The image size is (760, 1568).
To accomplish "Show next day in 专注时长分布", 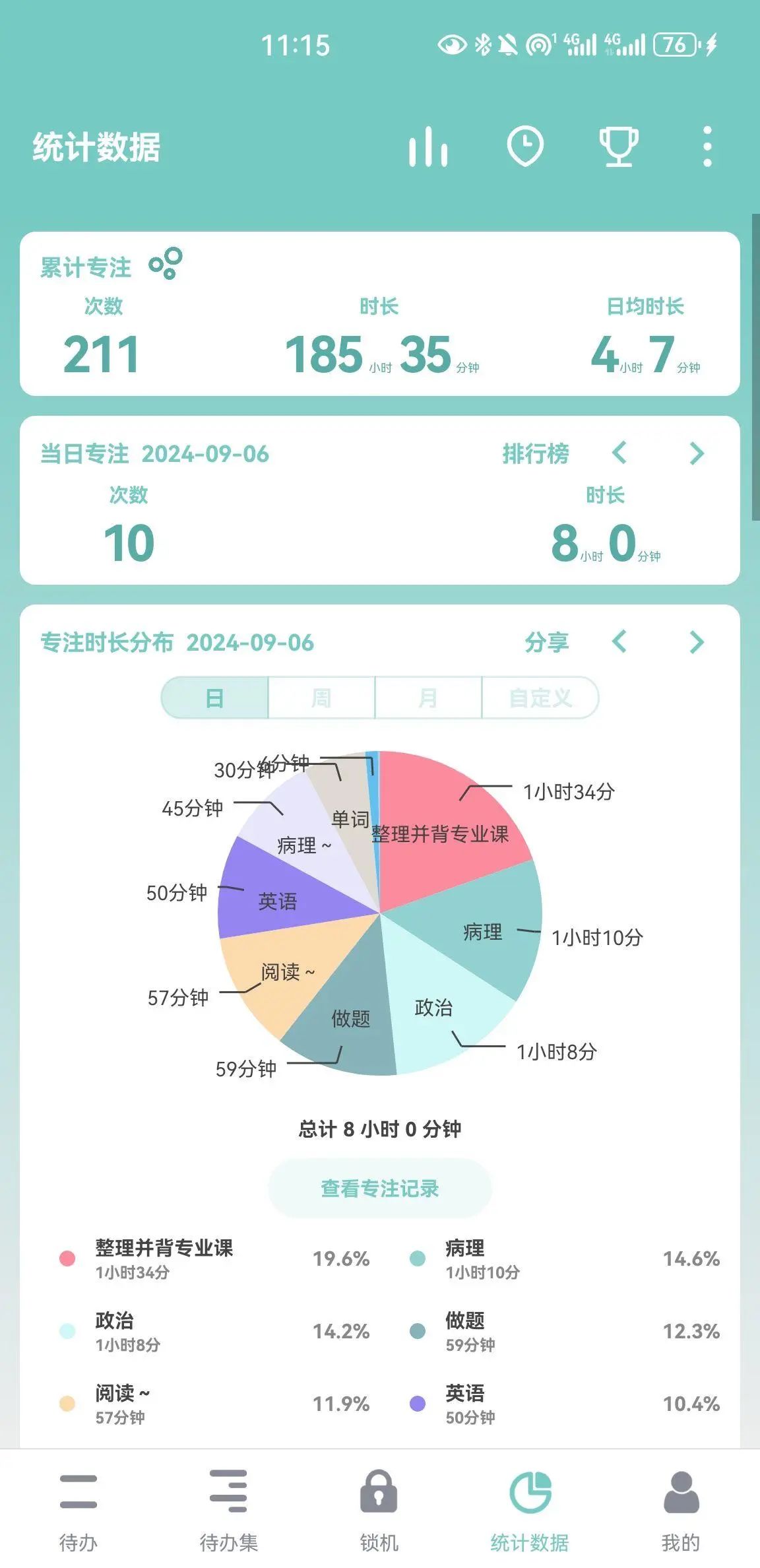I will (697, 642).
